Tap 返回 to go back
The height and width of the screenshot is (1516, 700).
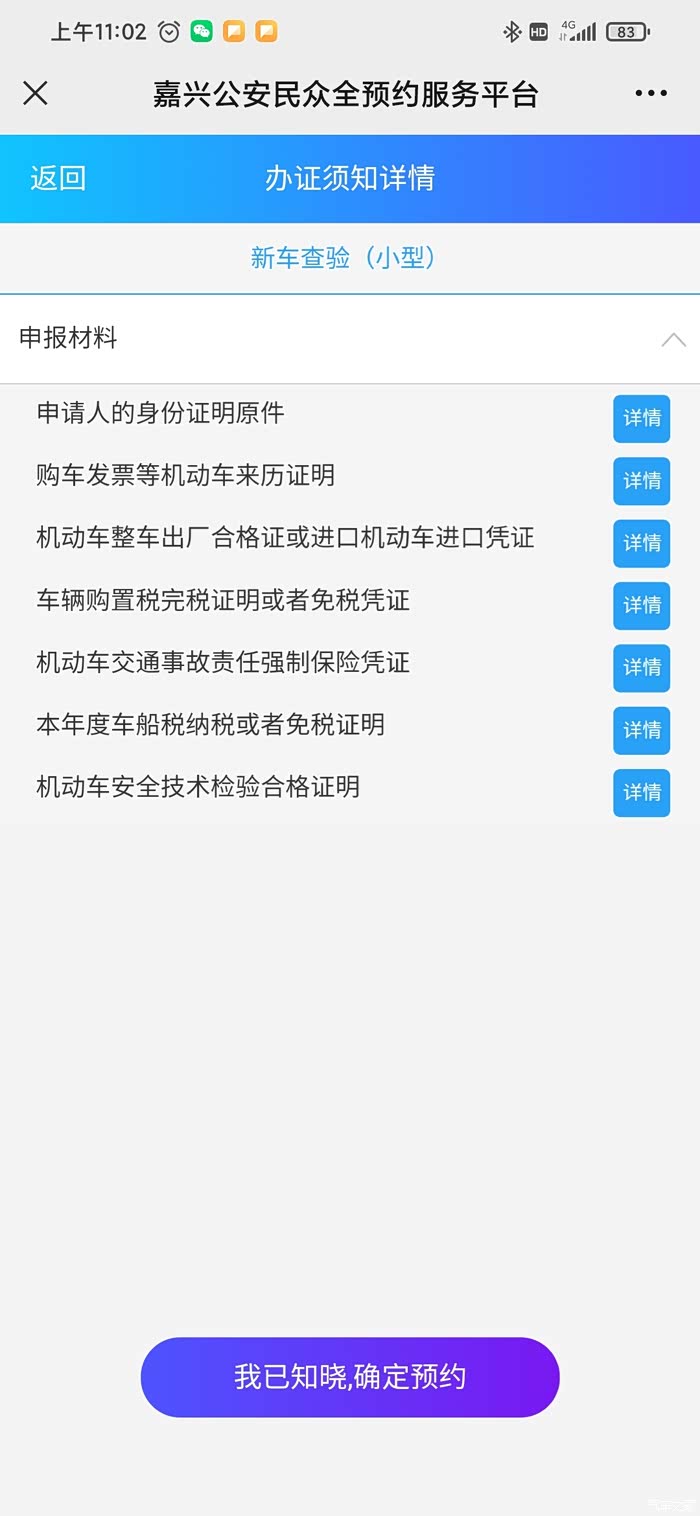[x=58, y=179]
